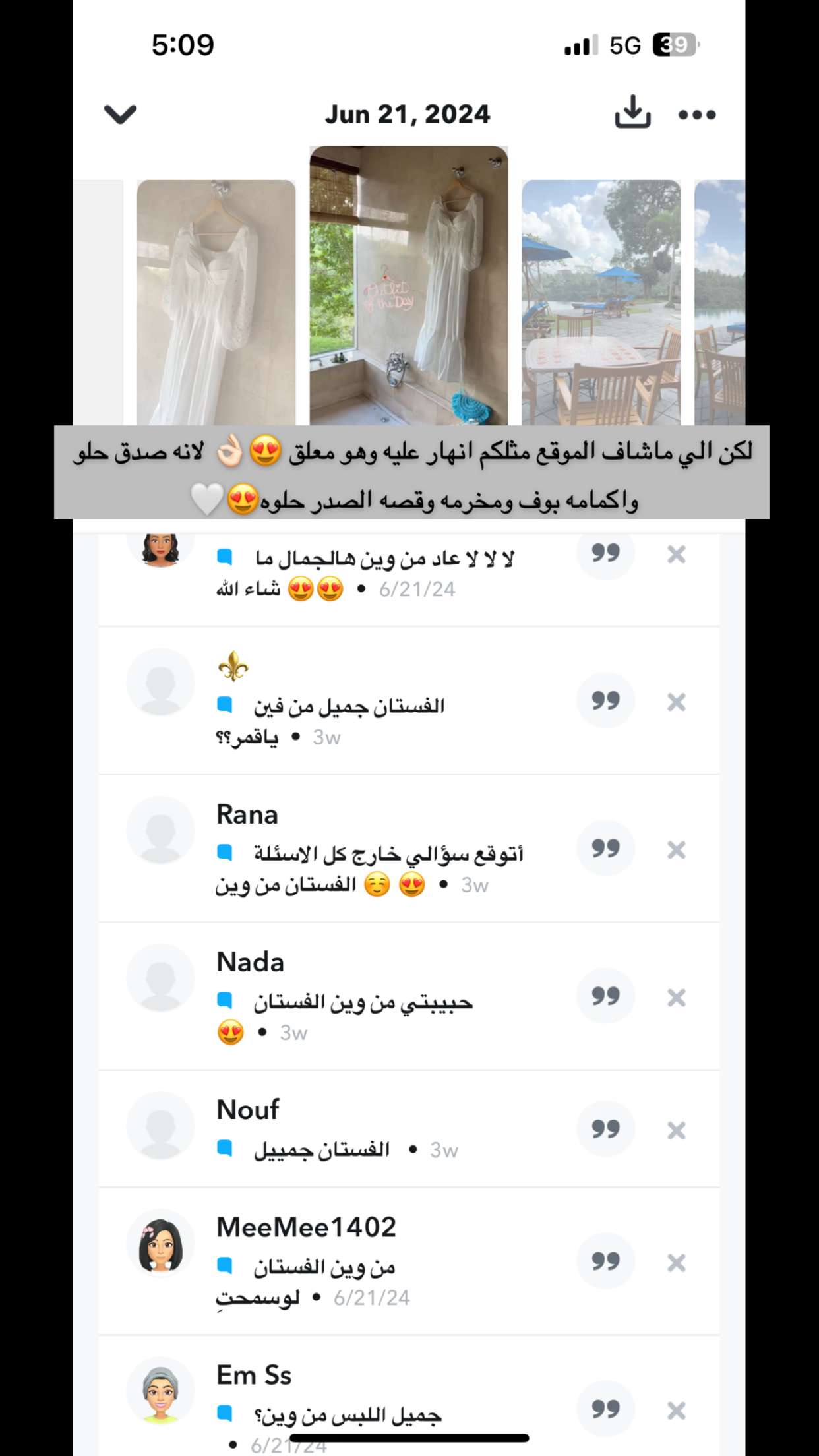Image resolution: width=819 pixels, height=1456 pixels.
Task: Dismiss MeeMee1402's reply
Action: [x=676, y=1263]
